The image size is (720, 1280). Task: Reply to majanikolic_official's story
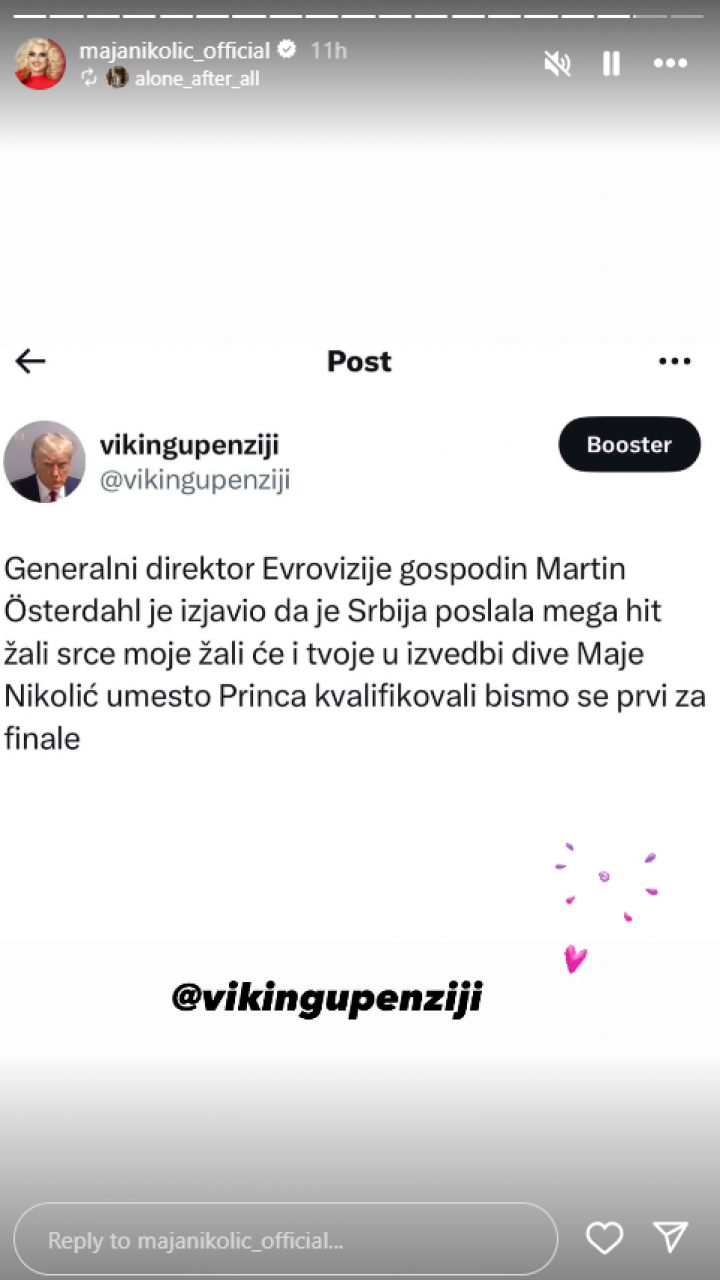[x=285, y=1240]
